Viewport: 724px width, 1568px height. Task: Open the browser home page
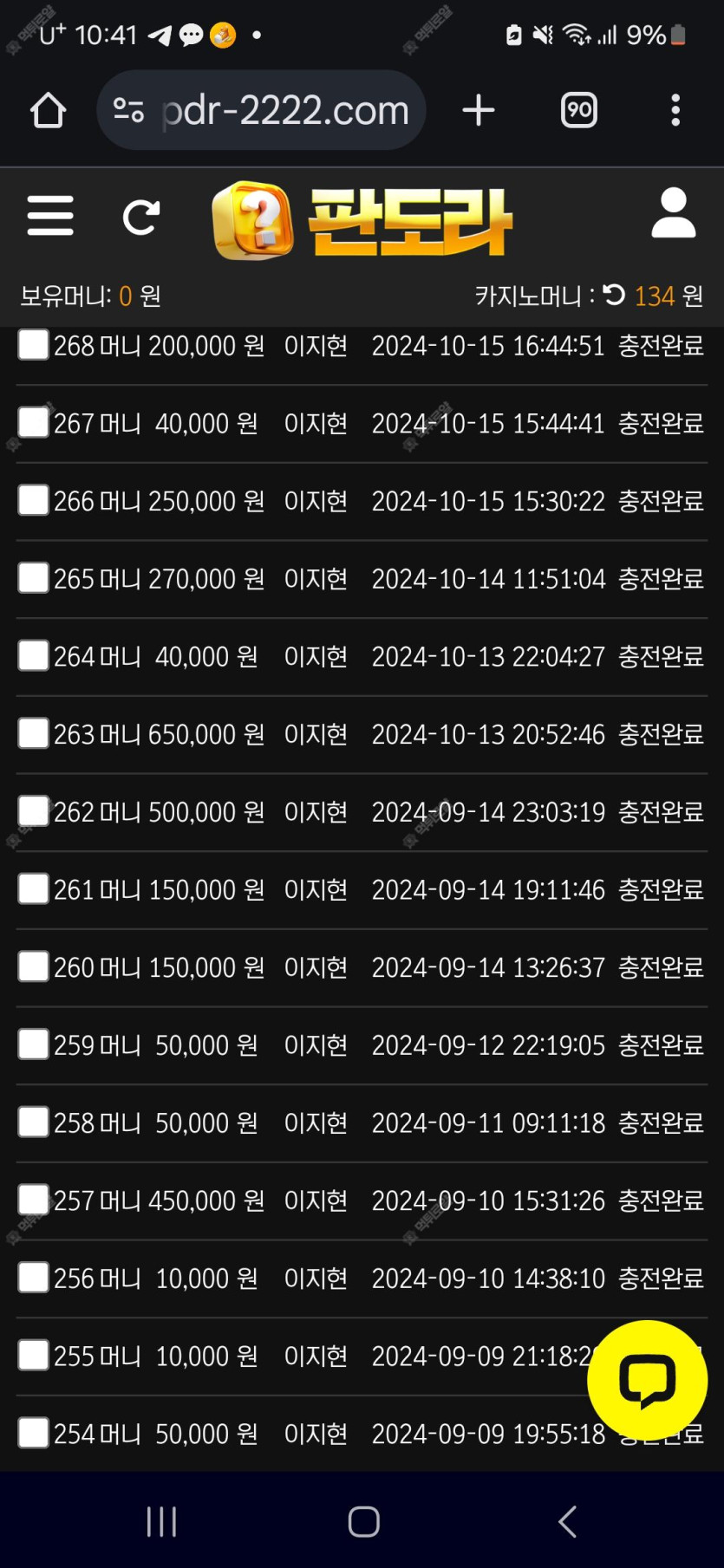(48, 110)
